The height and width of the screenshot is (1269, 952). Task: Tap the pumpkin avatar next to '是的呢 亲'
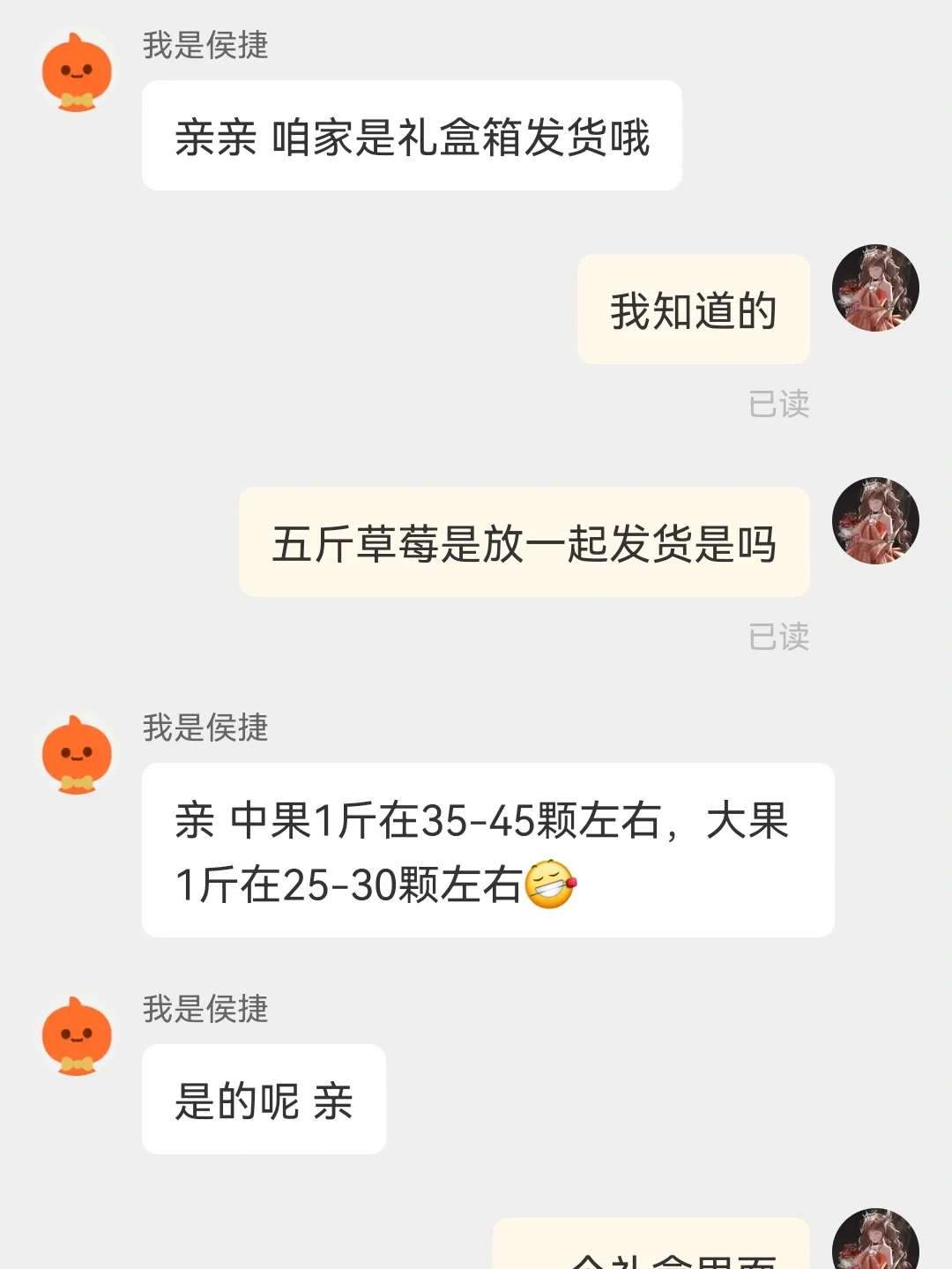(78, 1036)
